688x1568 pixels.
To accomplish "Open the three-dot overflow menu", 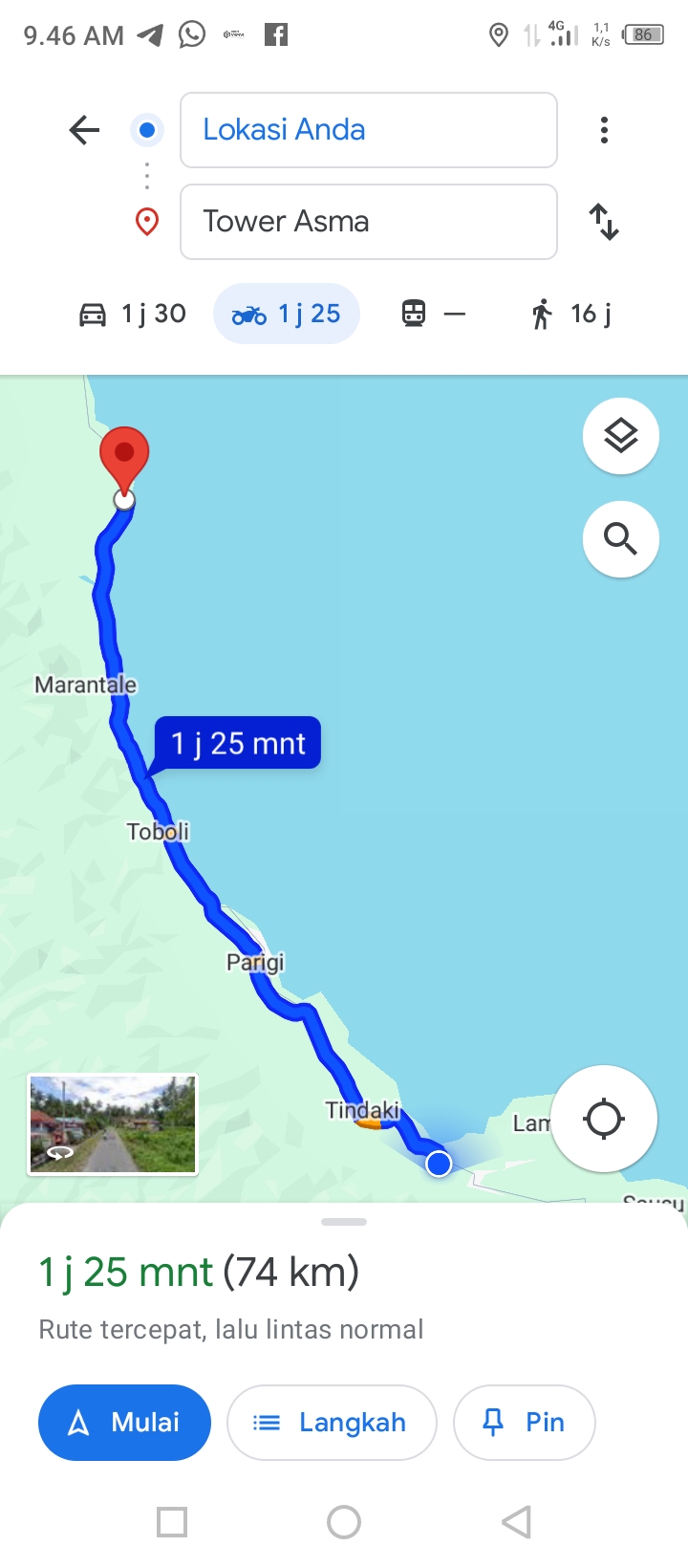I will point(604,130).
